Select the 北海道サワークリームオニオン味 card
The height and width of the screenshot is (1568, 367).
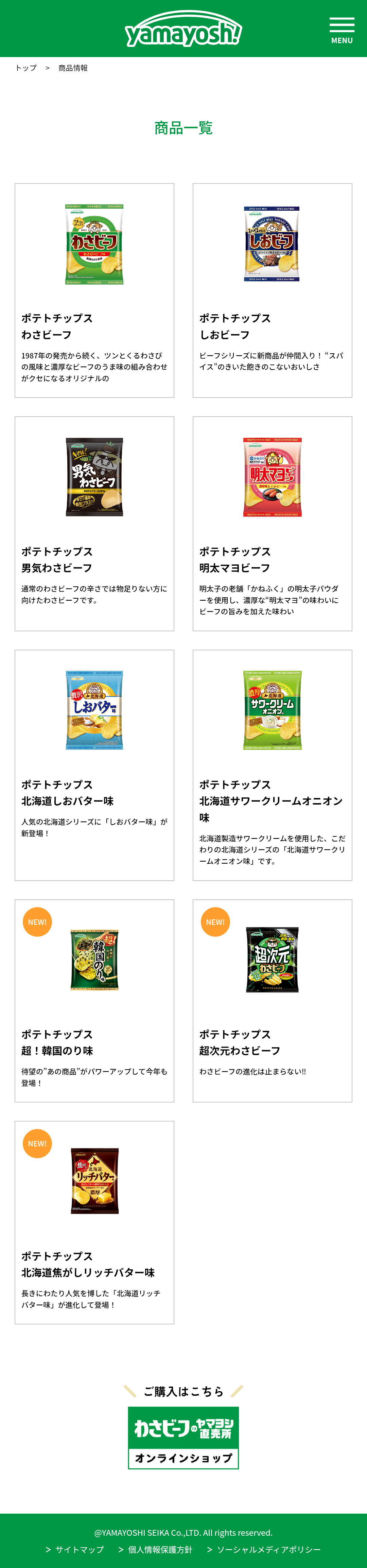click(272, 764)
